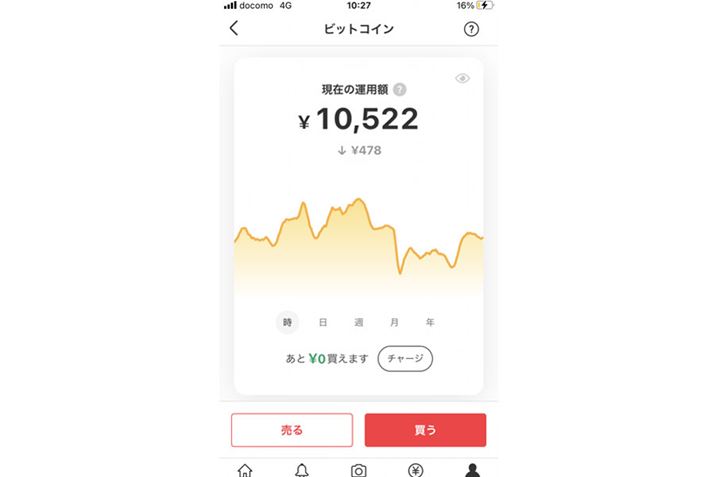Open the notifications bell tab

click(302, 470)
